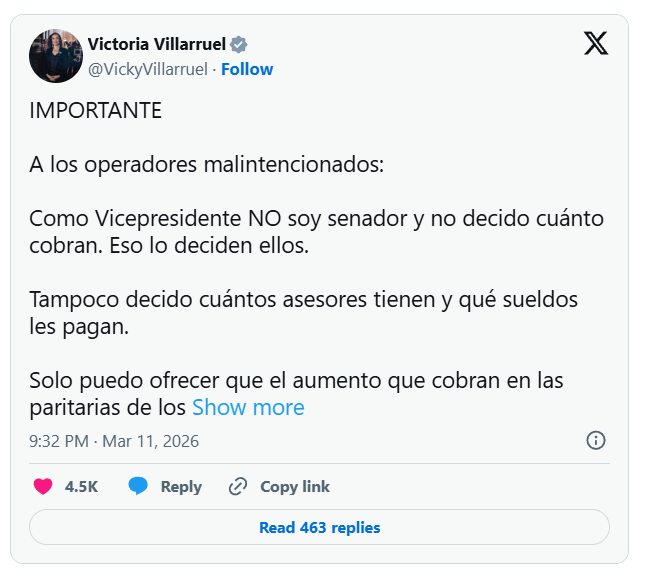The image size is (647, 585).
Task: Read 463 replies
Action: coord(319,527)
